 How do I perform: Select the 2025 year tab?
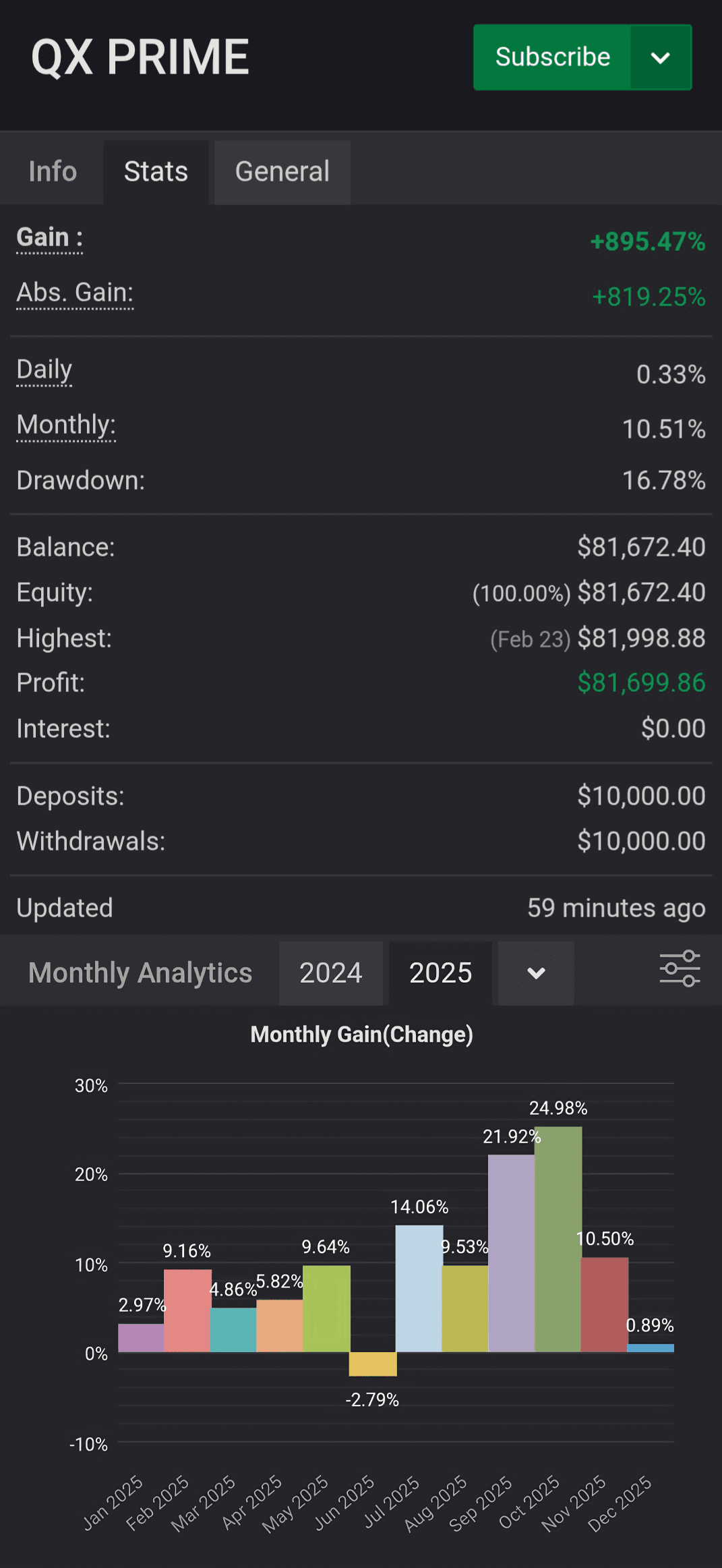(x=440, y=973)
